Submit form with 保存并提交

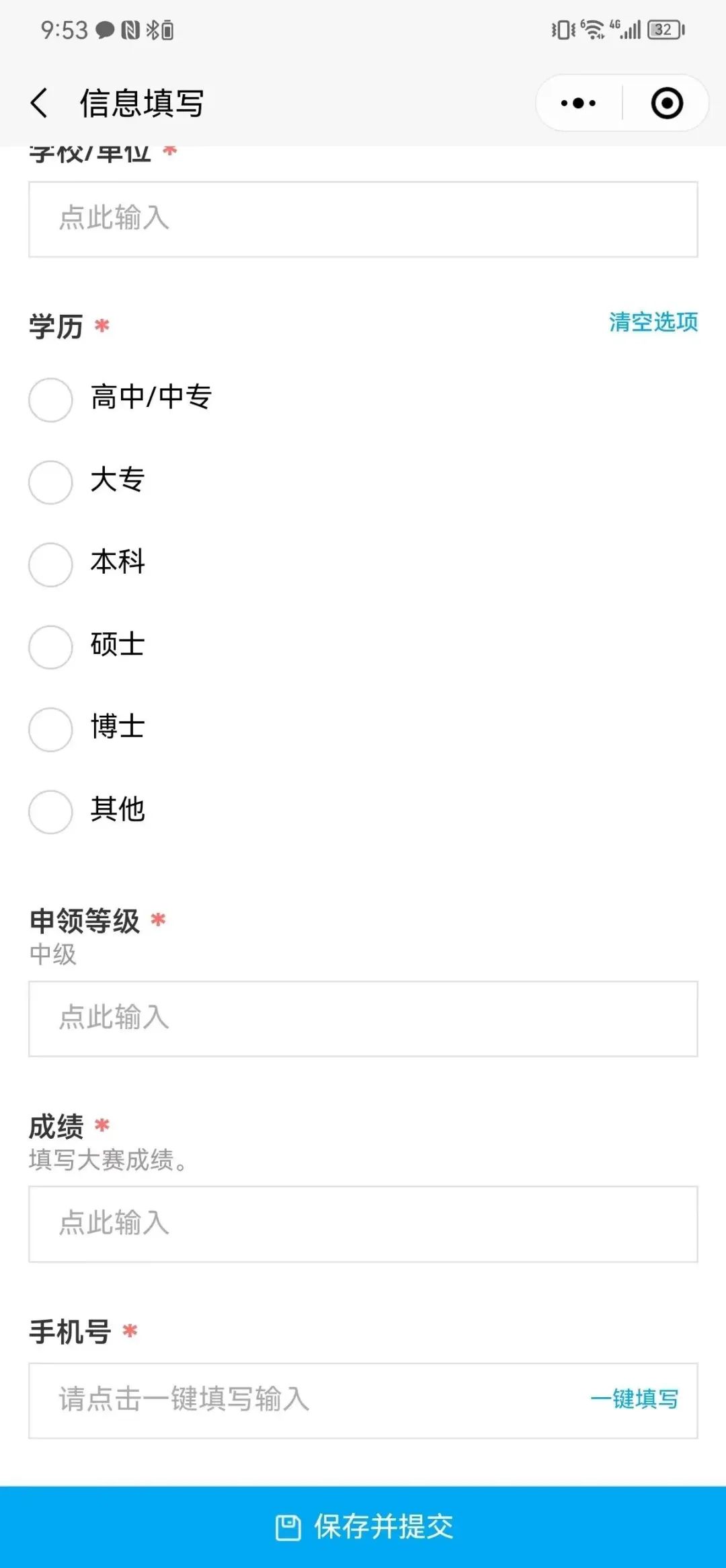click(x=363, y=1526)
